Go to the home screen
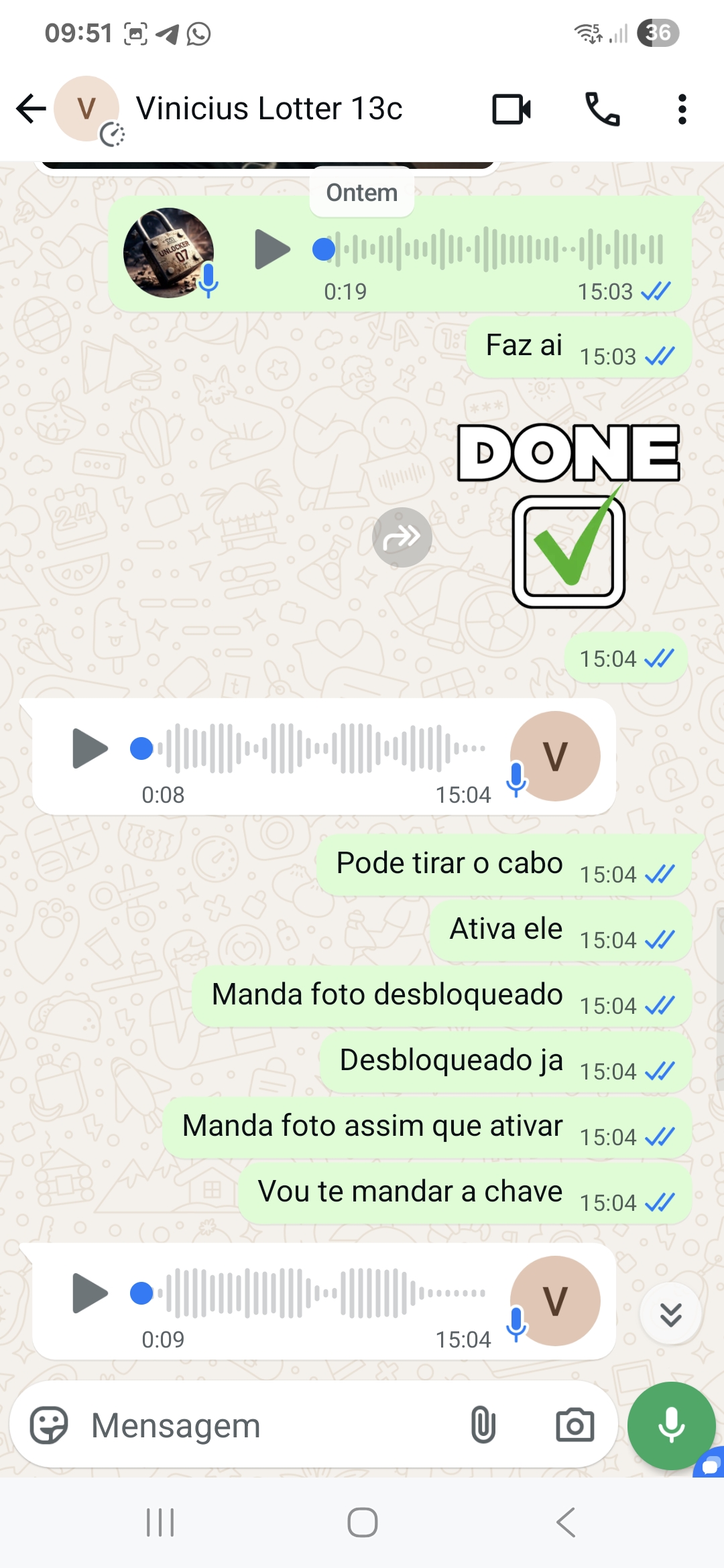The width and height of the screenshot is (724, 1568). click(362, 1522)
